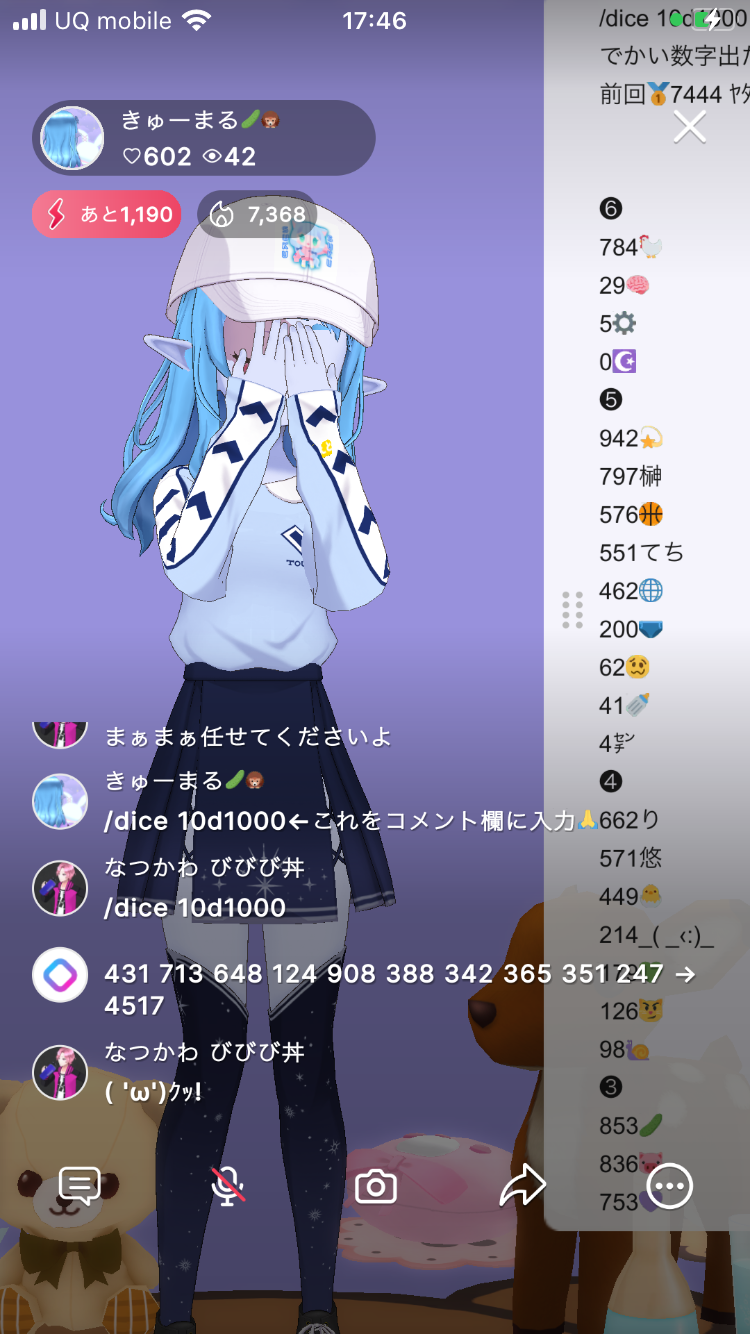Tap きゅーまる avatar in comment list
Screen dimensions: 750x1334
click(x=61, y=801)
